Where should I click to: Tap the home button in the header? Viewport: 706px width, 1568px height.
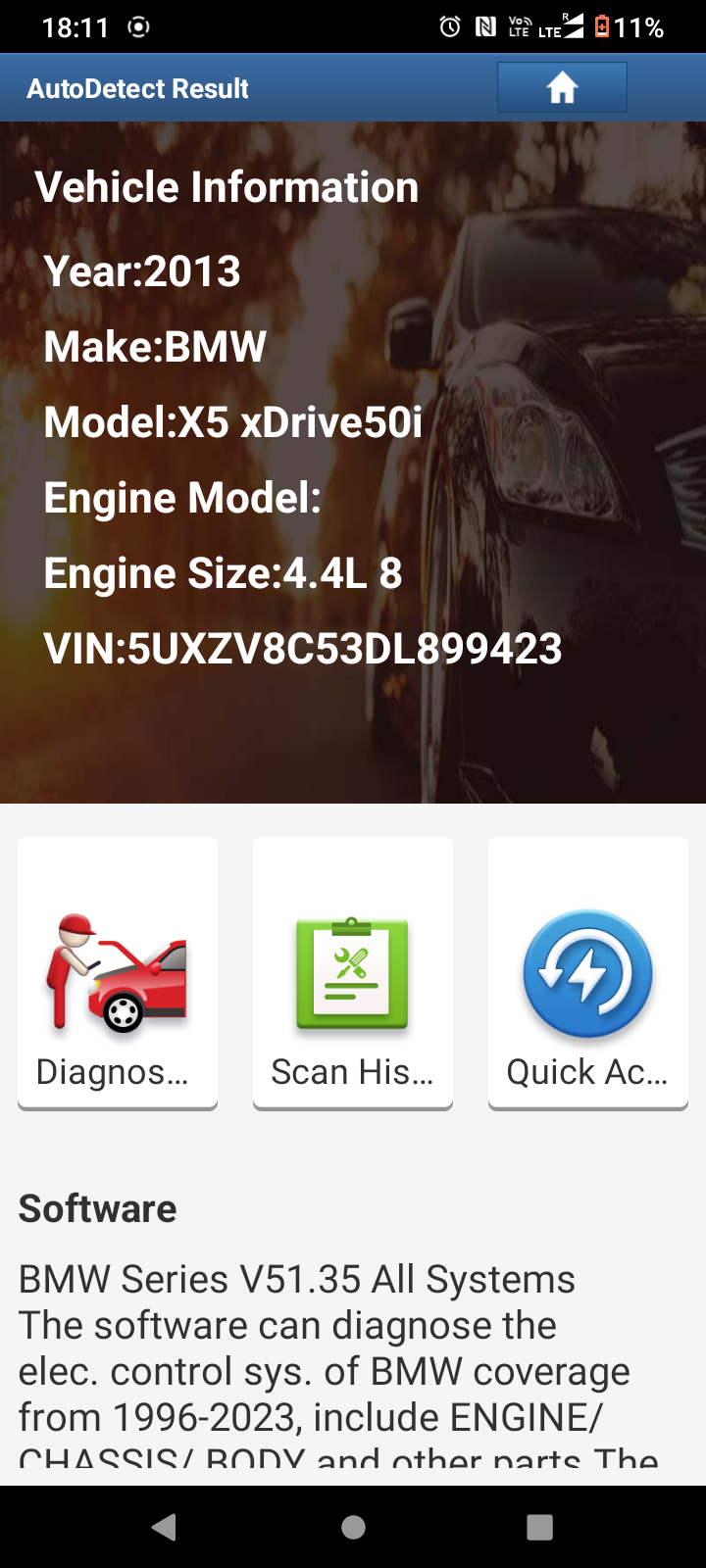(562, 88)
